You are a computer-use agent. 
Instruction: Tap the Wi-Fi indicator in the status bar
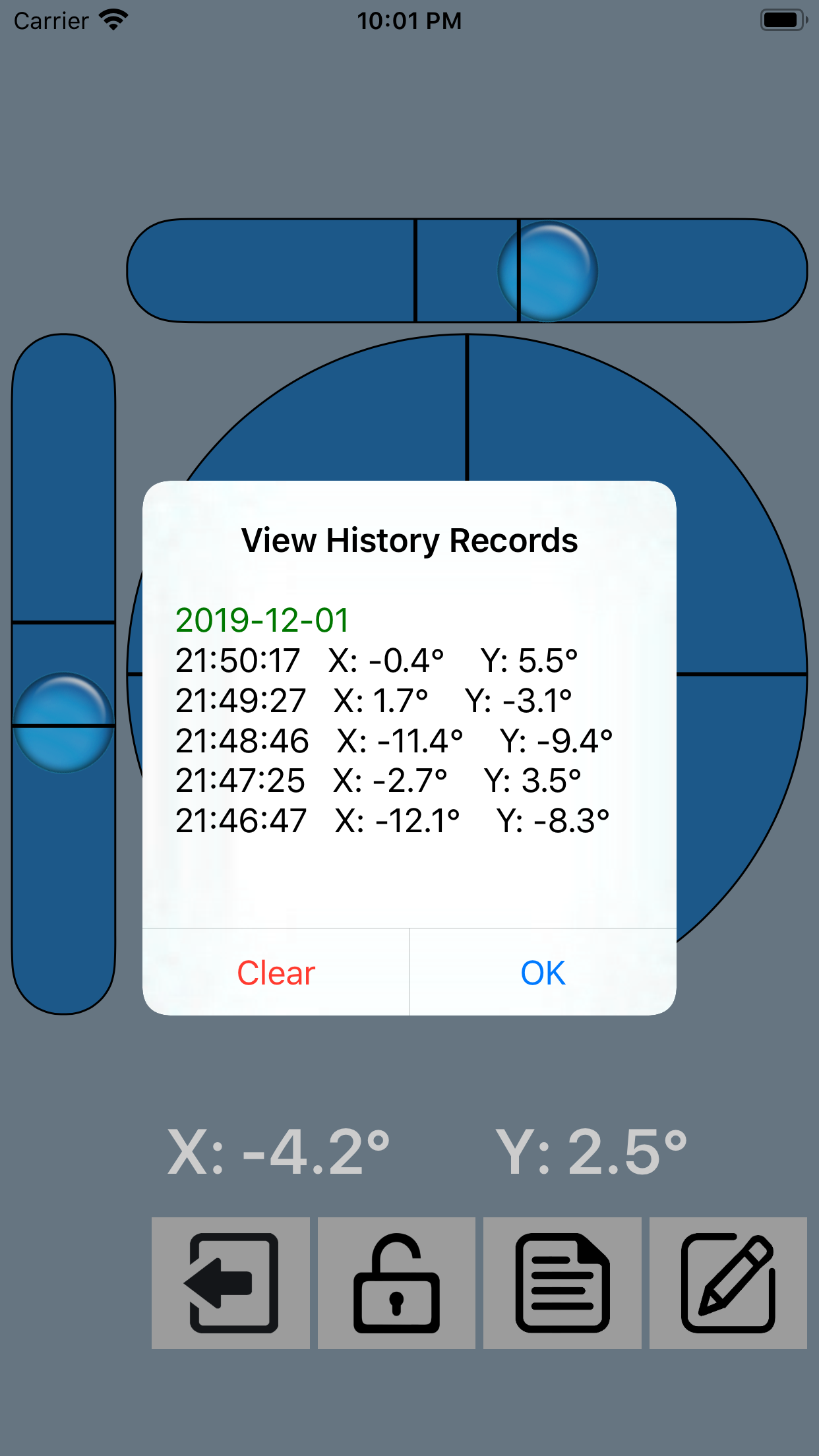113,20
